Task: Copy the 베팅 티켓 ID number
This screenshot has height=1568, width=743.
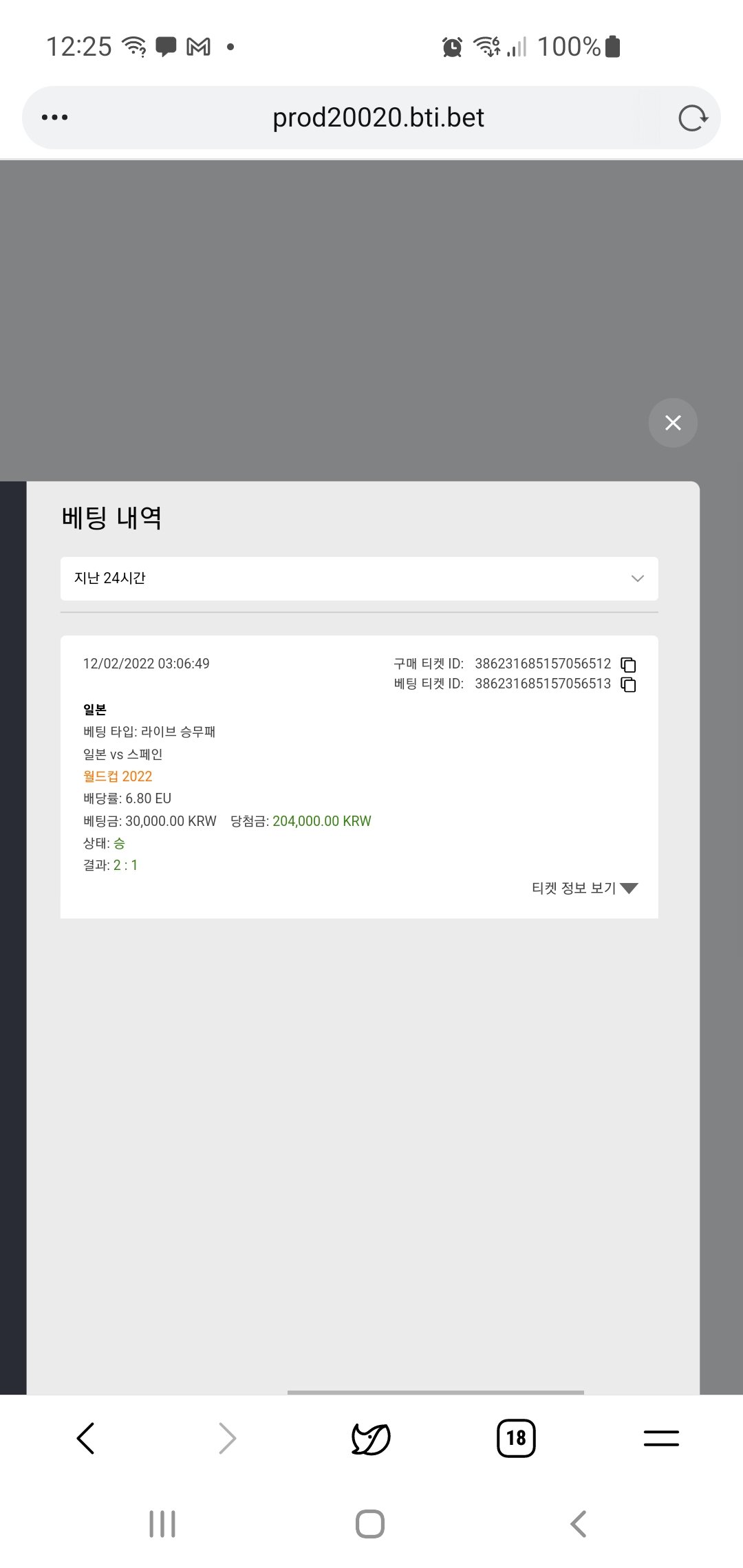Action: coord(628,684)
